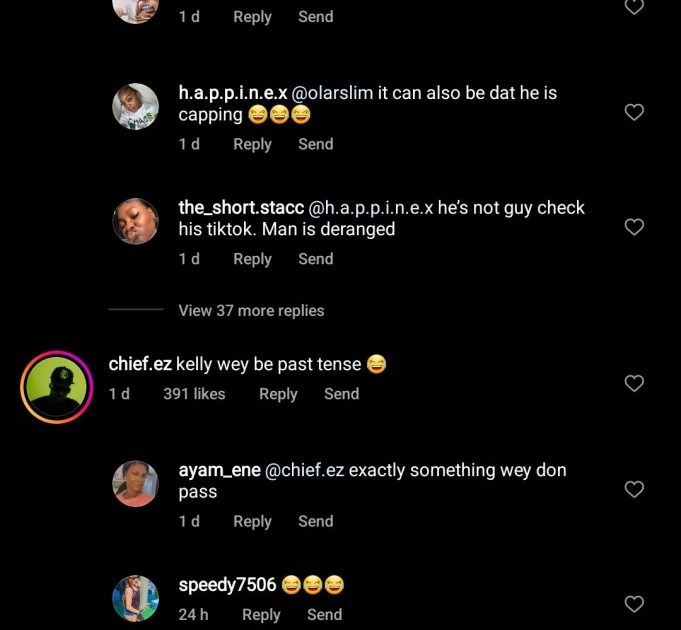Send h.a.p.p.i.n.e.x's comment
The width and height of the screenshot is (681, 630).
pos(315,144)
